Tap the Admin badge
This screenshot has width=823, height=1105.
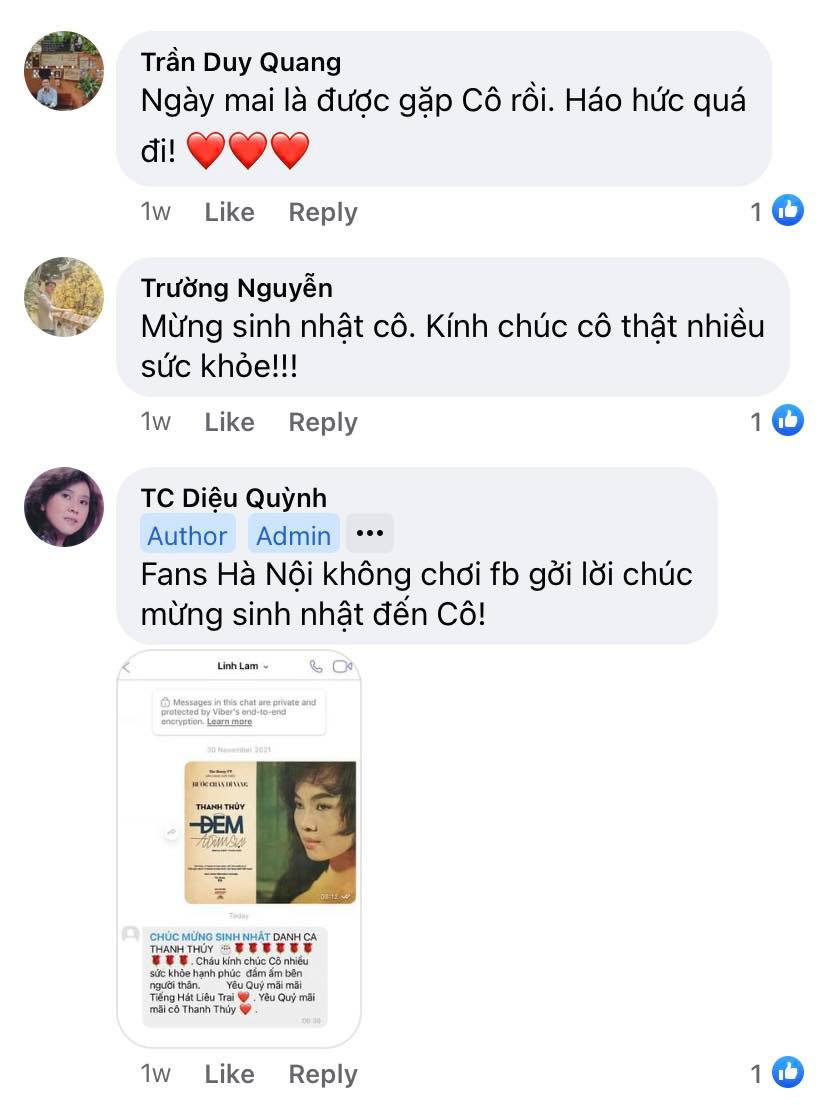(293, 535)
